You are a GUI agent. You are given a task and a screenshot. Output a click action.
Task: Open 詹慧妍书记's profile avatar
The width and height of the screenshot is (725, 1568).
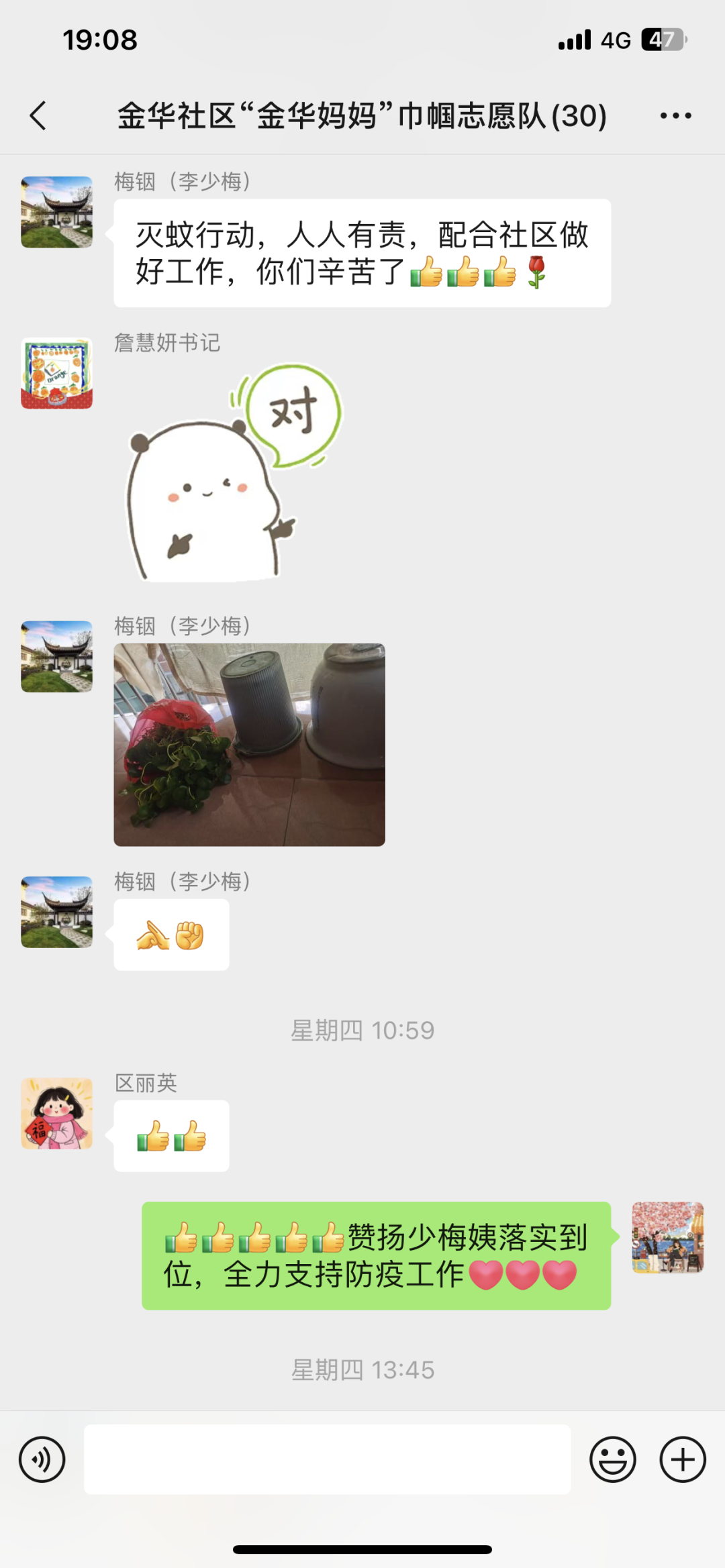[57, 373]
